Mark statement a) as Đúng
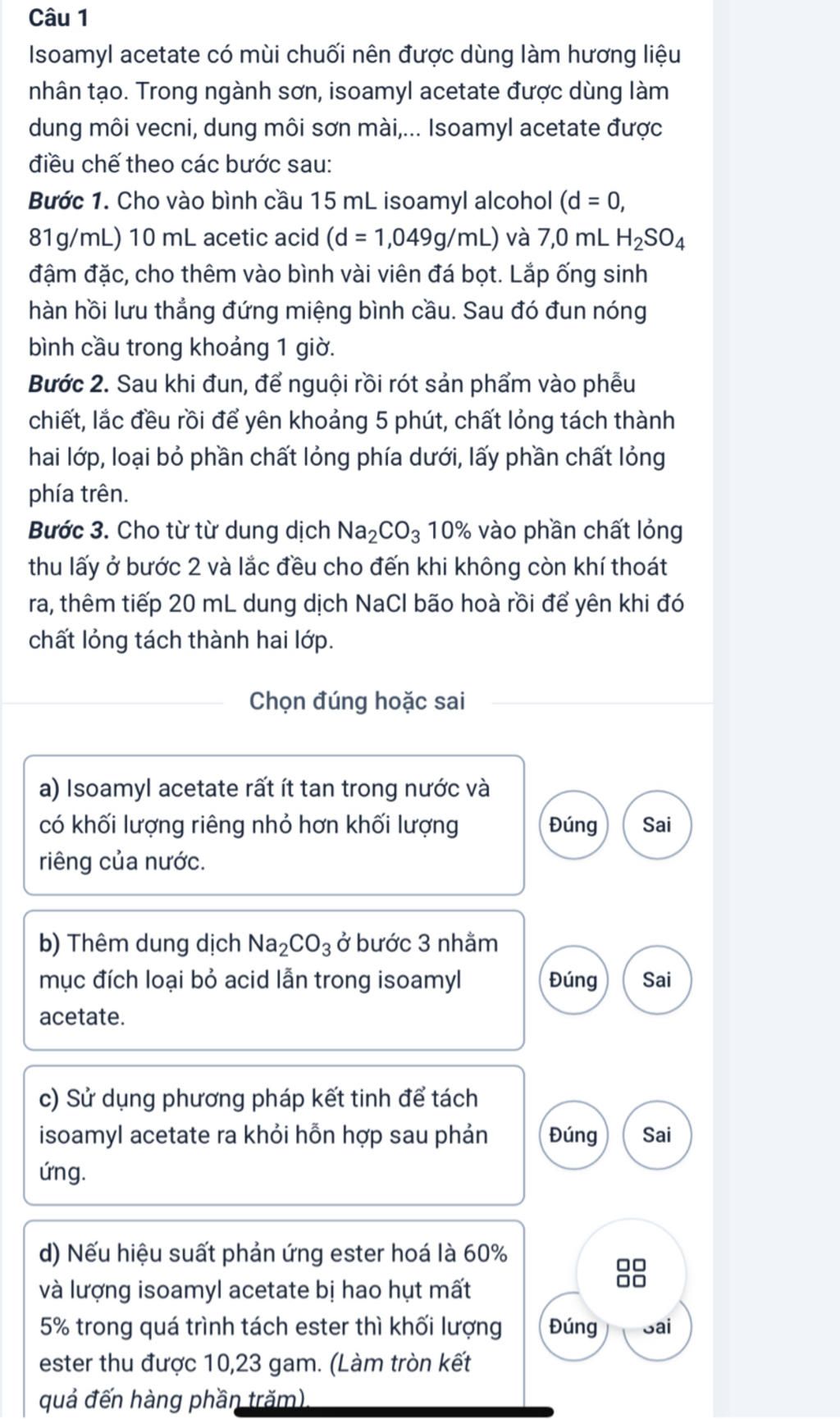Viewport: 840px width, 1419px height. pos(573,825)
